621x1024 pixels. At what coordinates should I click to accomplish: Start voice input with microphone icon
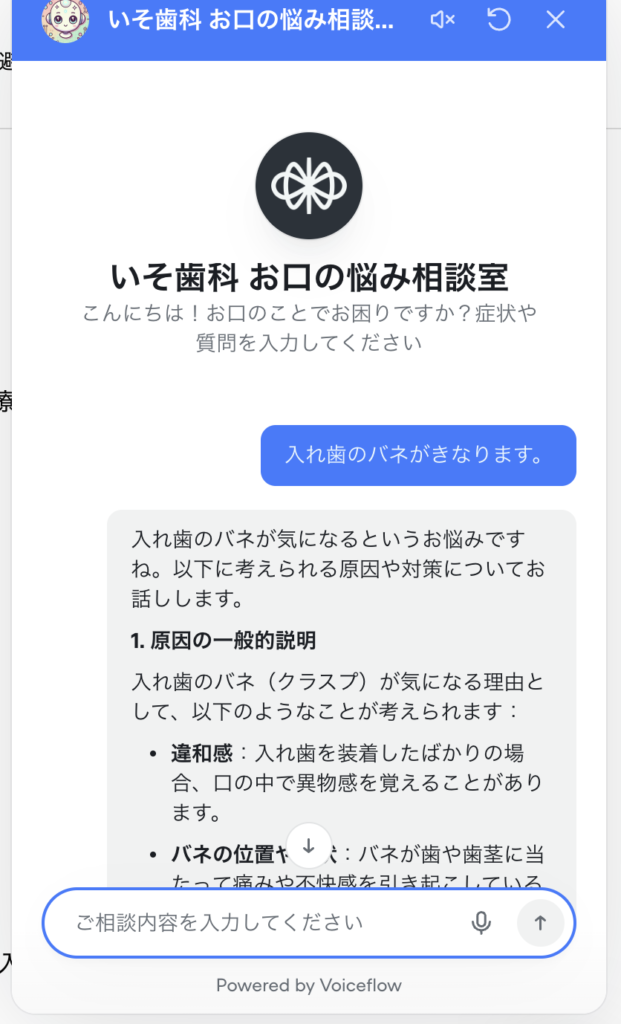click(481, 922)
